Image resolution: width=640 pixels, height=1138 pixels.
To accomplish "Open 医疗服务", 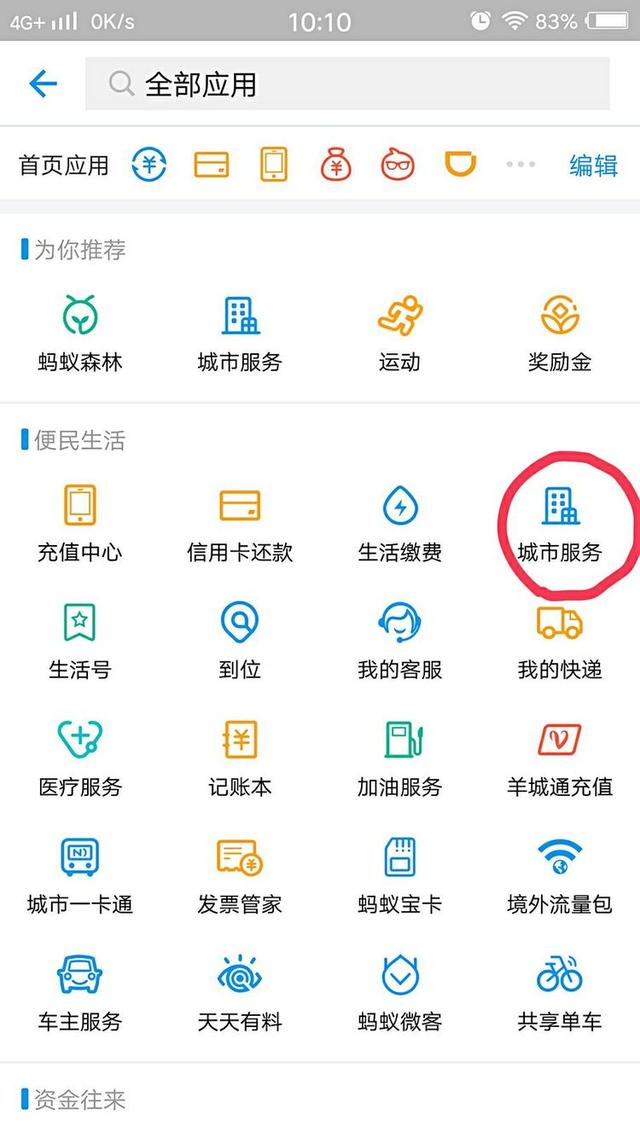I will [80, 758].
